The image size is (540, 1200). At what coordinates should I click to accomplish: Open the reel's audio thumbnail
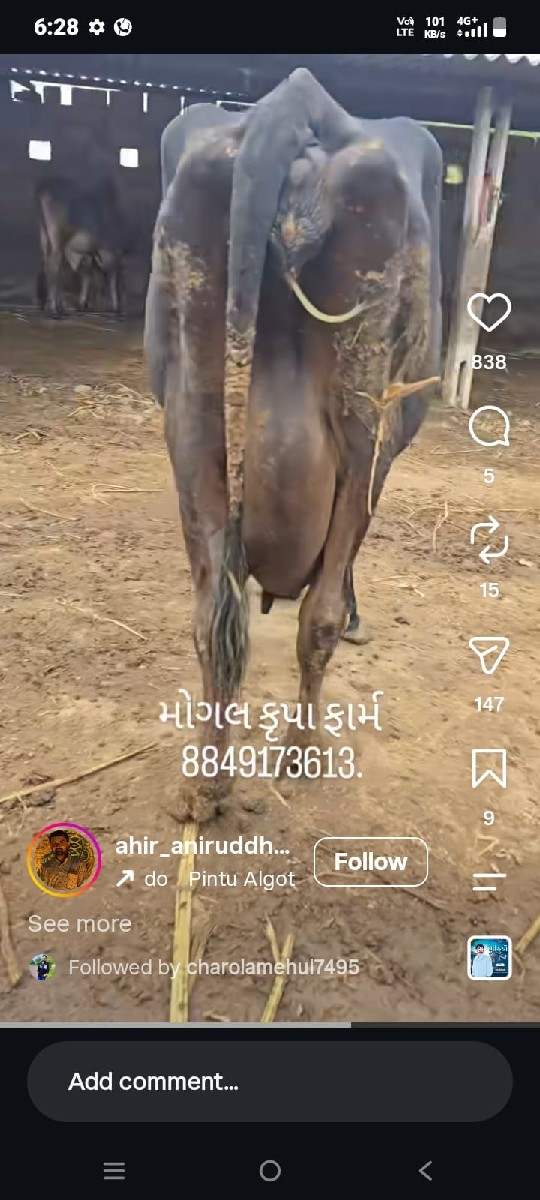click(490, 957)
